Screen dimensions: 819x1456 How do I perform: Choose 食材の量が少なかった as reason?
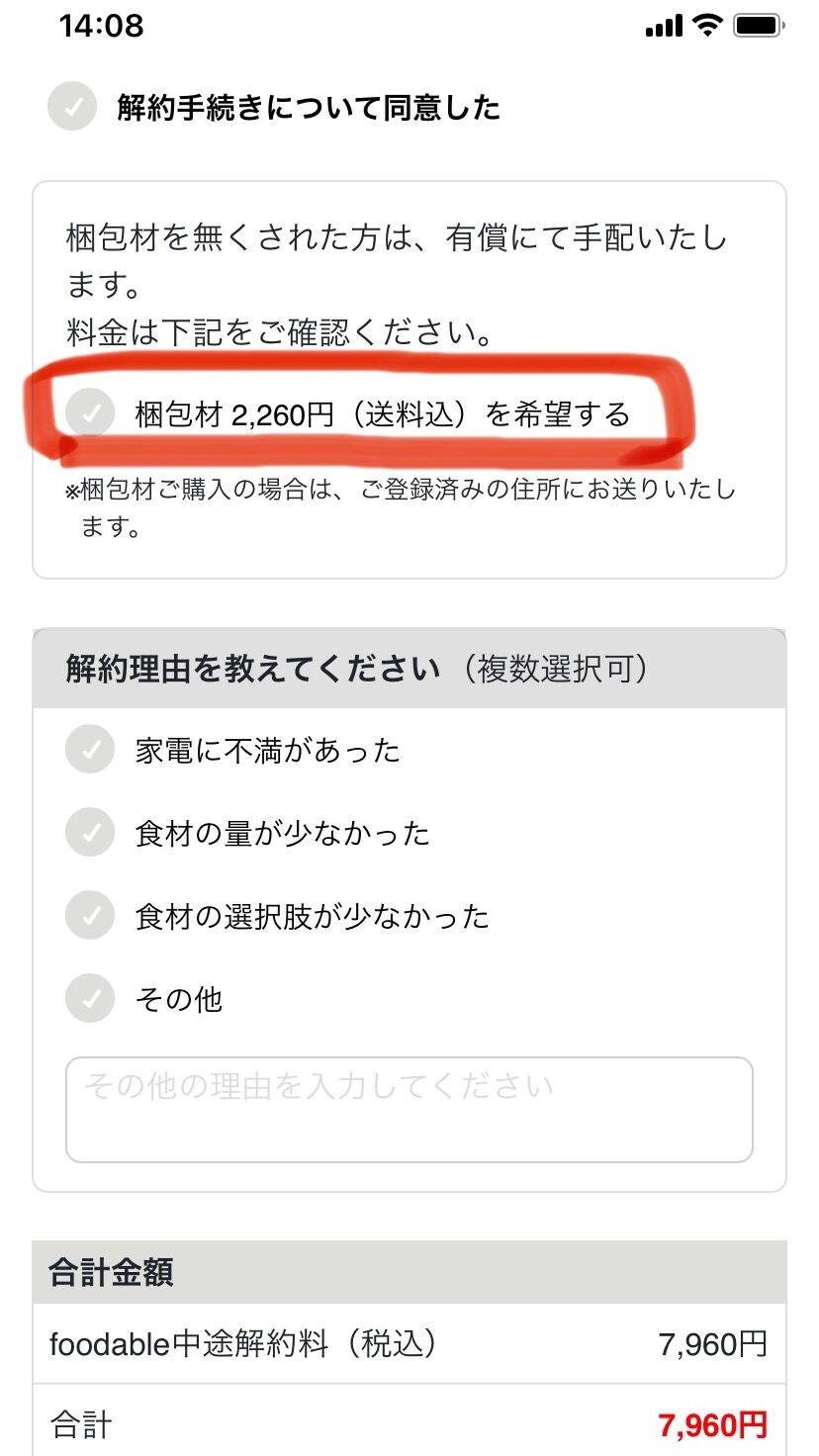(91, 833)
